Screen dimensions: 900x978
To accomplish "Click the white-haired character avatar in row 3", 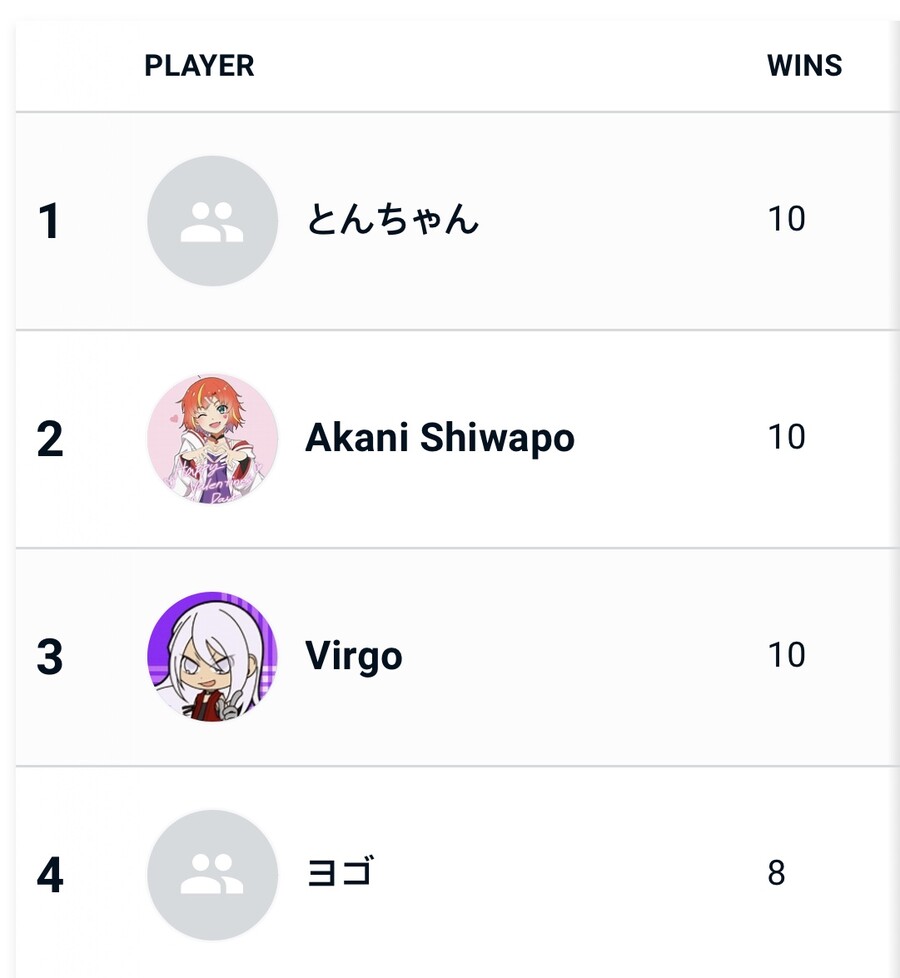I will coord(211,656).
